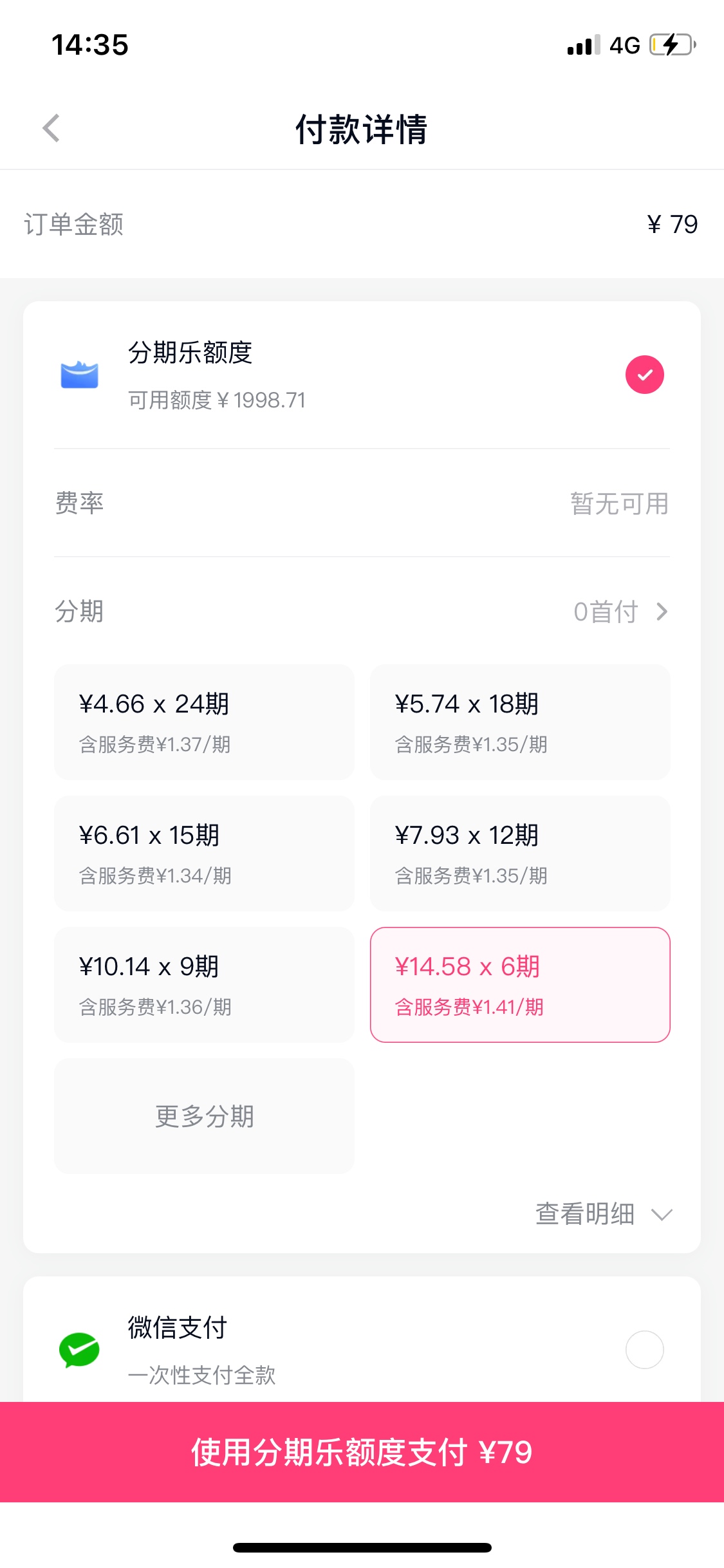Expand 查看明细 details
The height and width of the screenshot is (1568, 724).
tap(604, 1214)
